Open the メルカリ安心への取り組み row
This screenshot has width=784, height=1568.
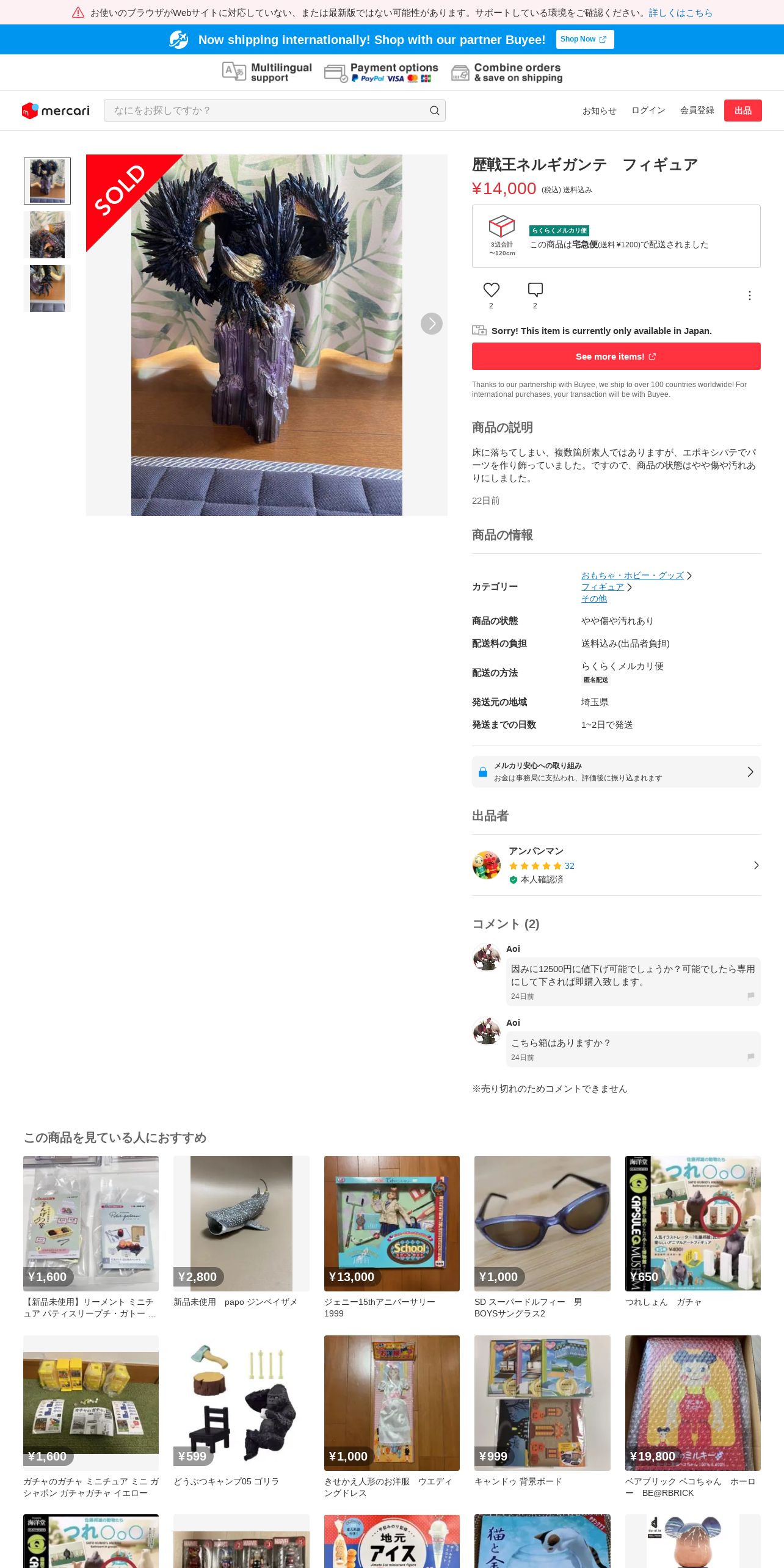coord(616,772)
